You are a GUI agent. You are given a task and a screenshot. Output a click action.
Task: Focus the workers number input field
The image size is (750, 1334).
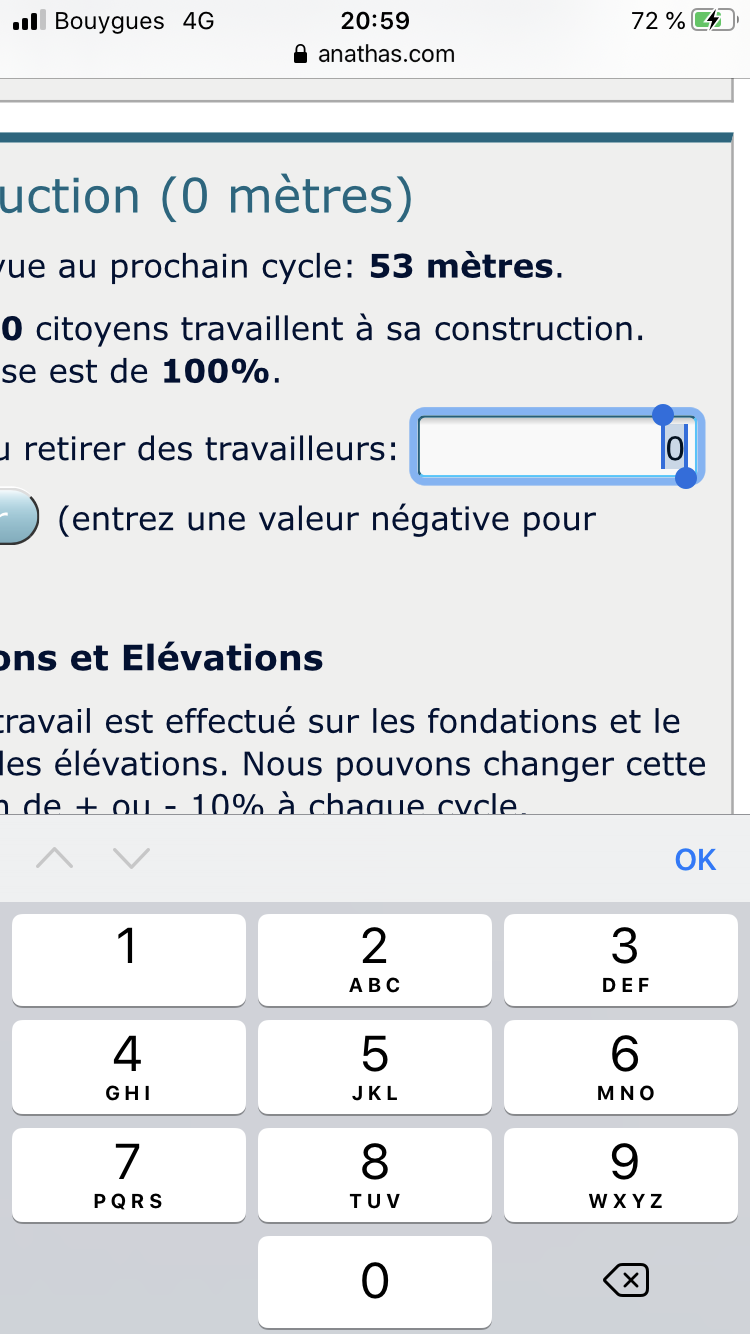tap(558, 447)
